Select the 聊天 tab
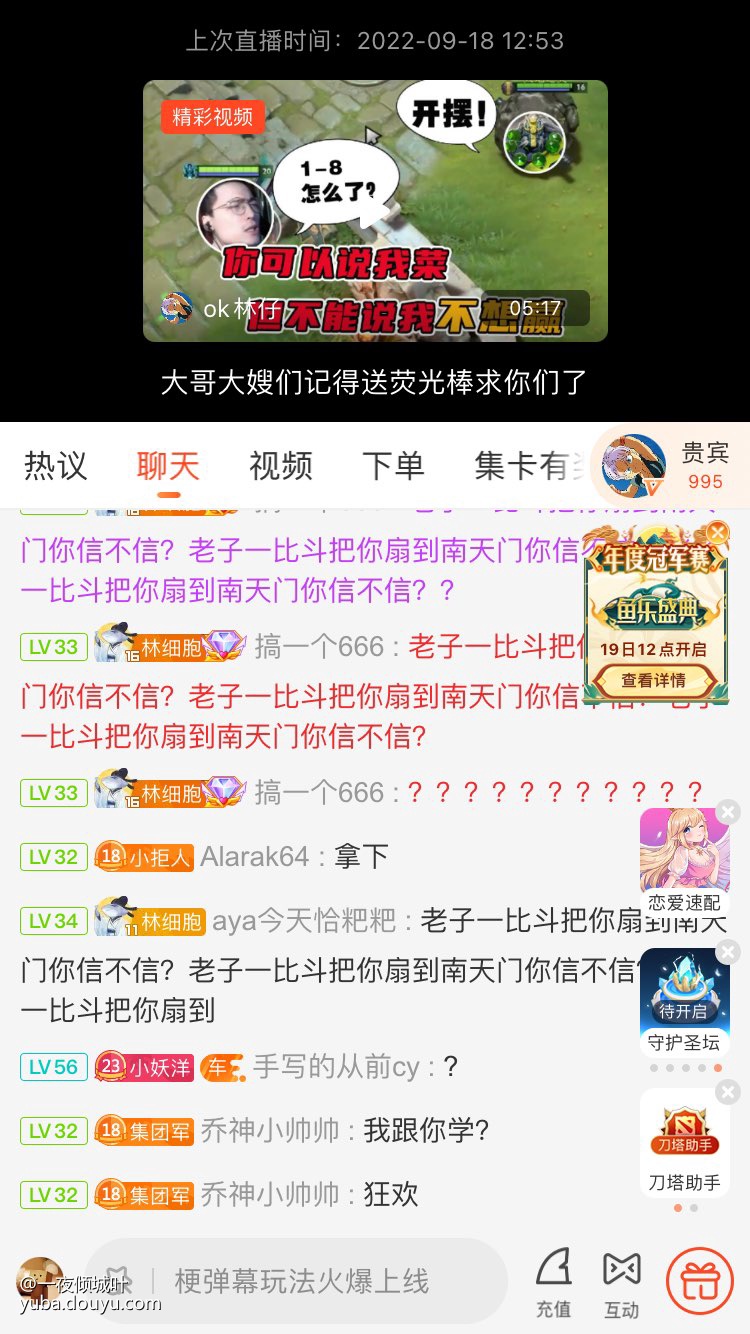 tap(168, 466)
